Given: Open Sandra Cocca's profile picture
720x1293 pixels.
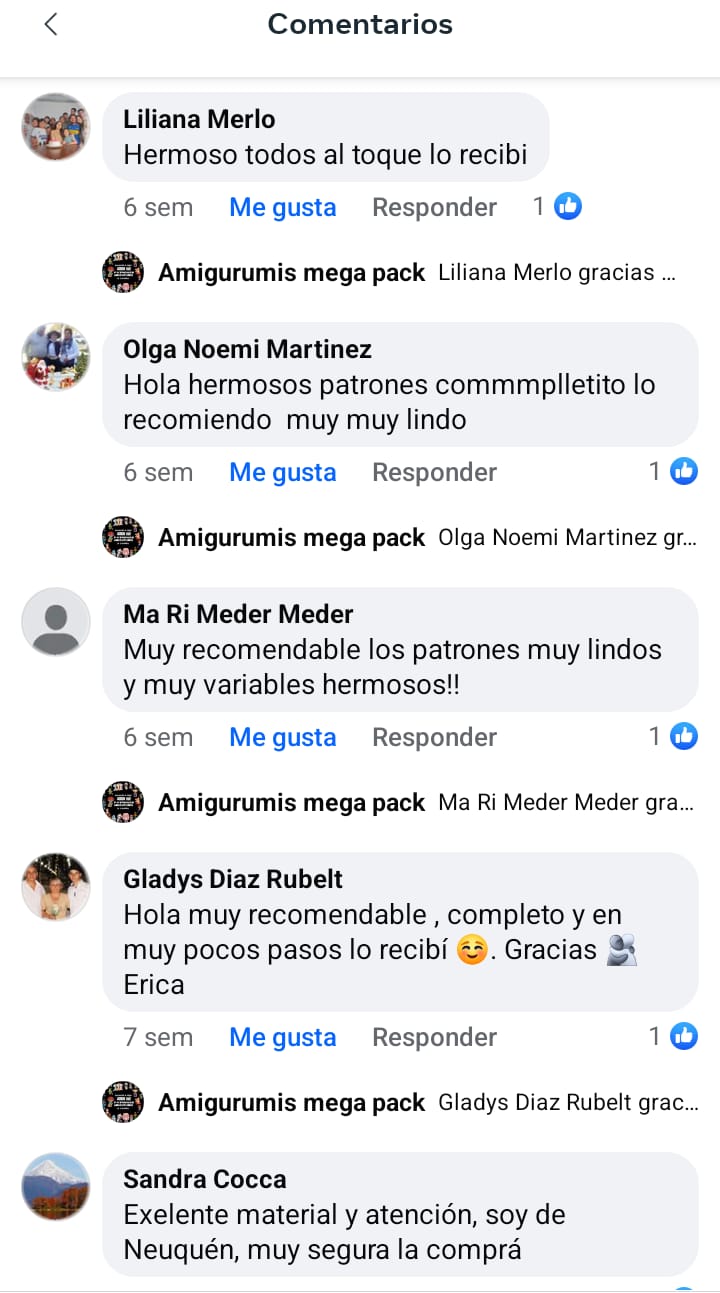Looking at the screenshot, I should [56, 1187].
